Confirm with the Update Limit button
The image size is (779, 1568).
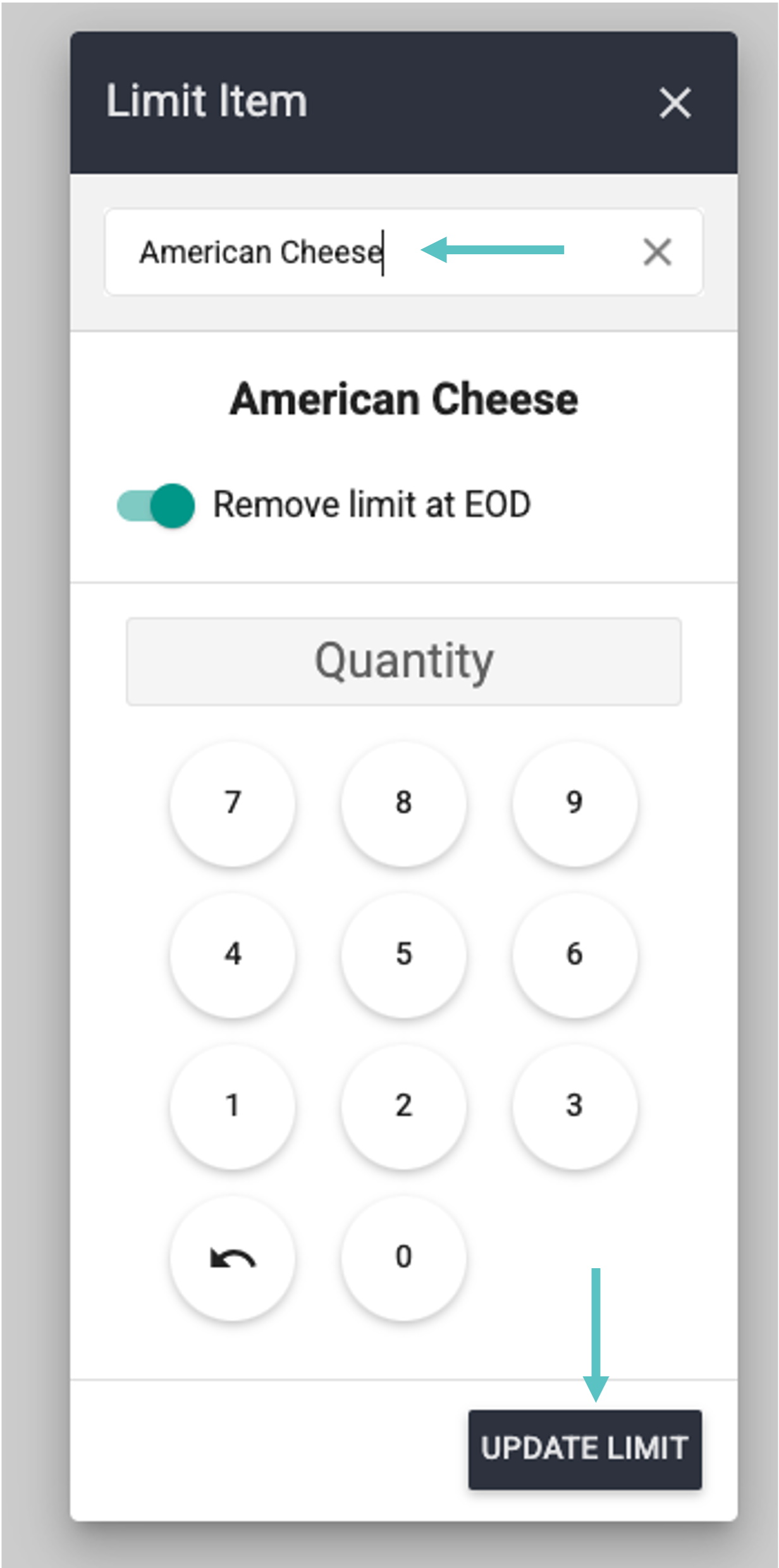click(x=584, y=1449)
